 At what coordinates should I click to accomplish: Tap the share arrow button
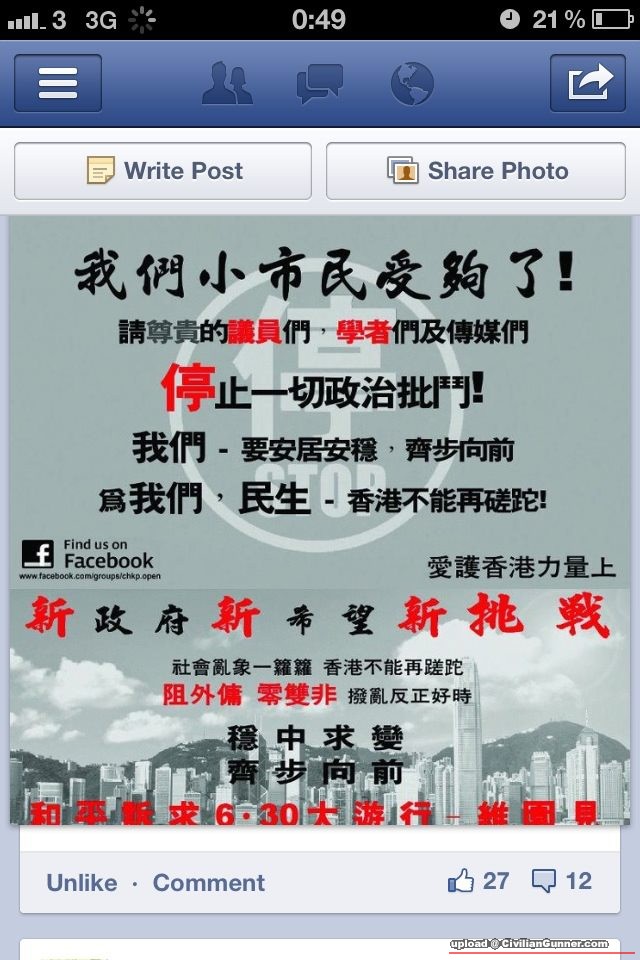[x=589, y=83]
